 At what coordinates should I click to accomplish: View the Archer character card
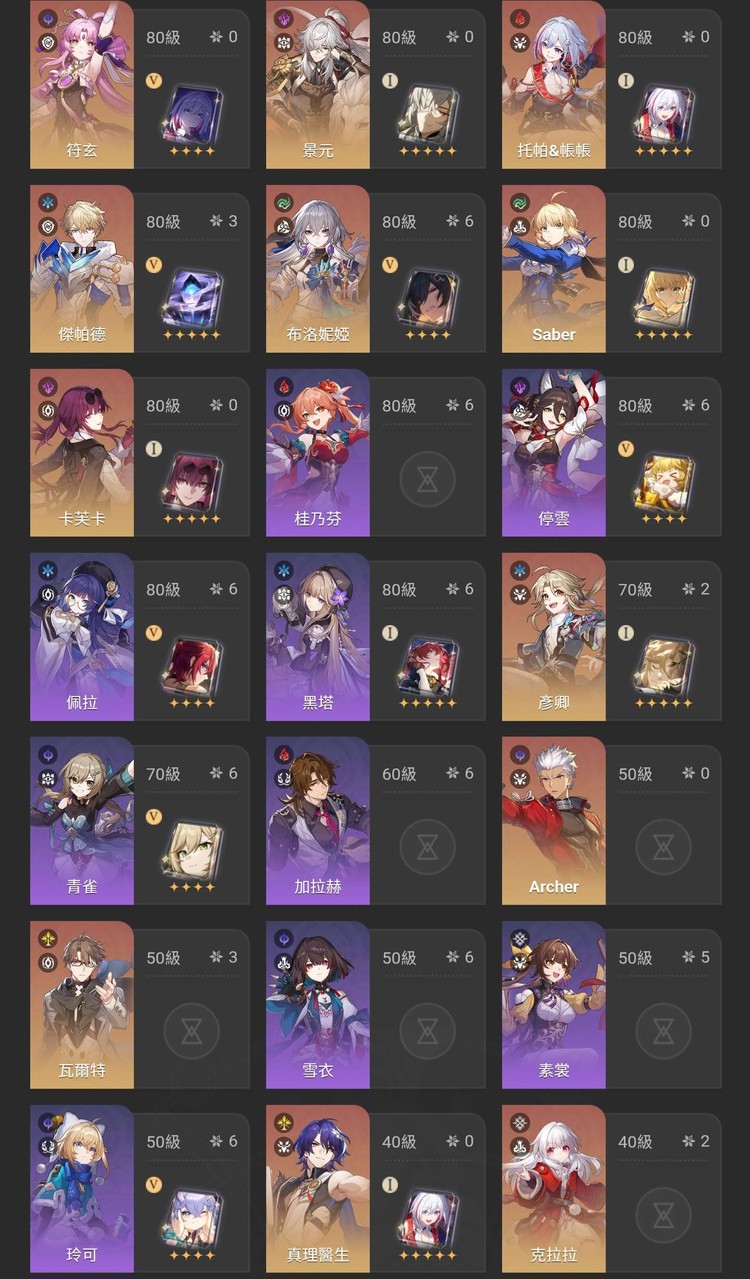point(553,820)
